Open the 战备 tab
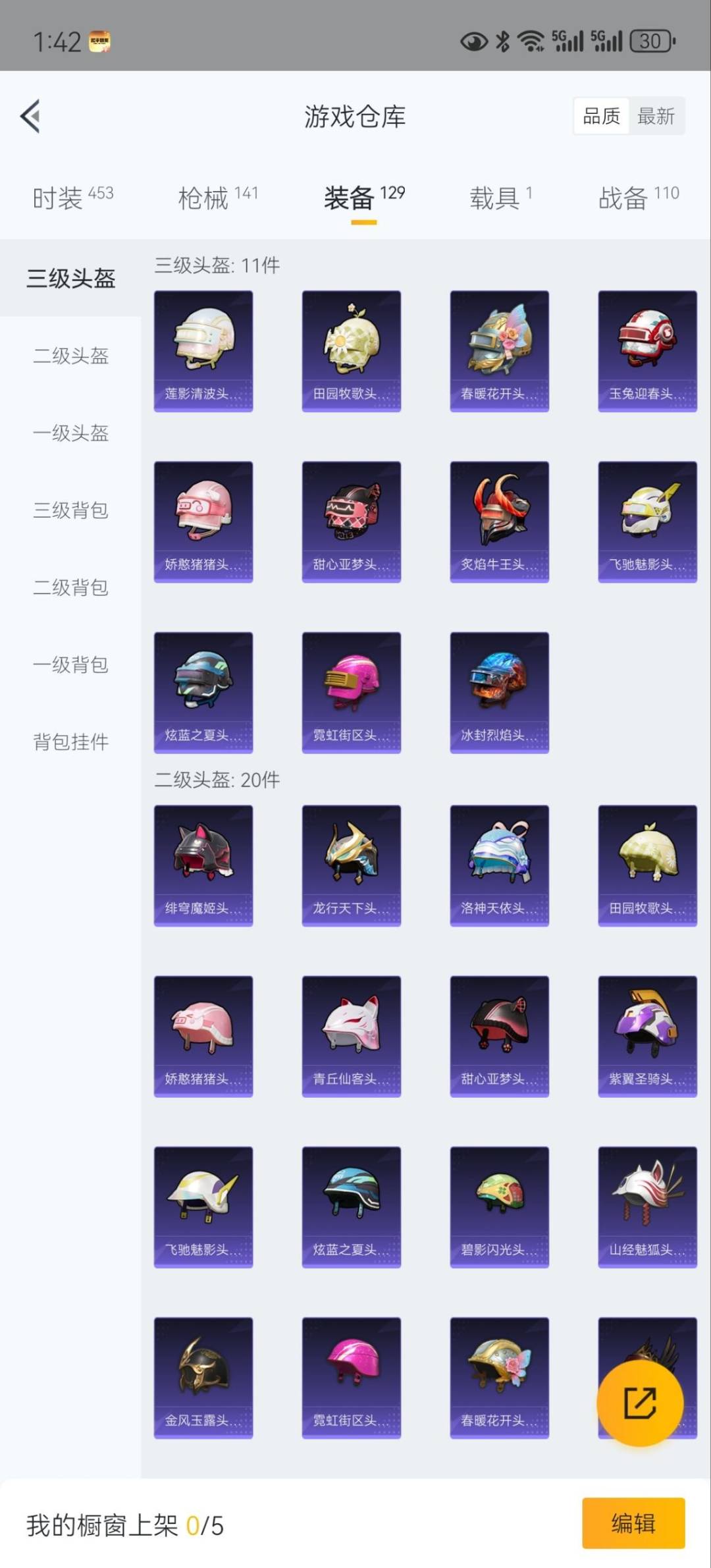711x1568 pixels. [638, 198]
